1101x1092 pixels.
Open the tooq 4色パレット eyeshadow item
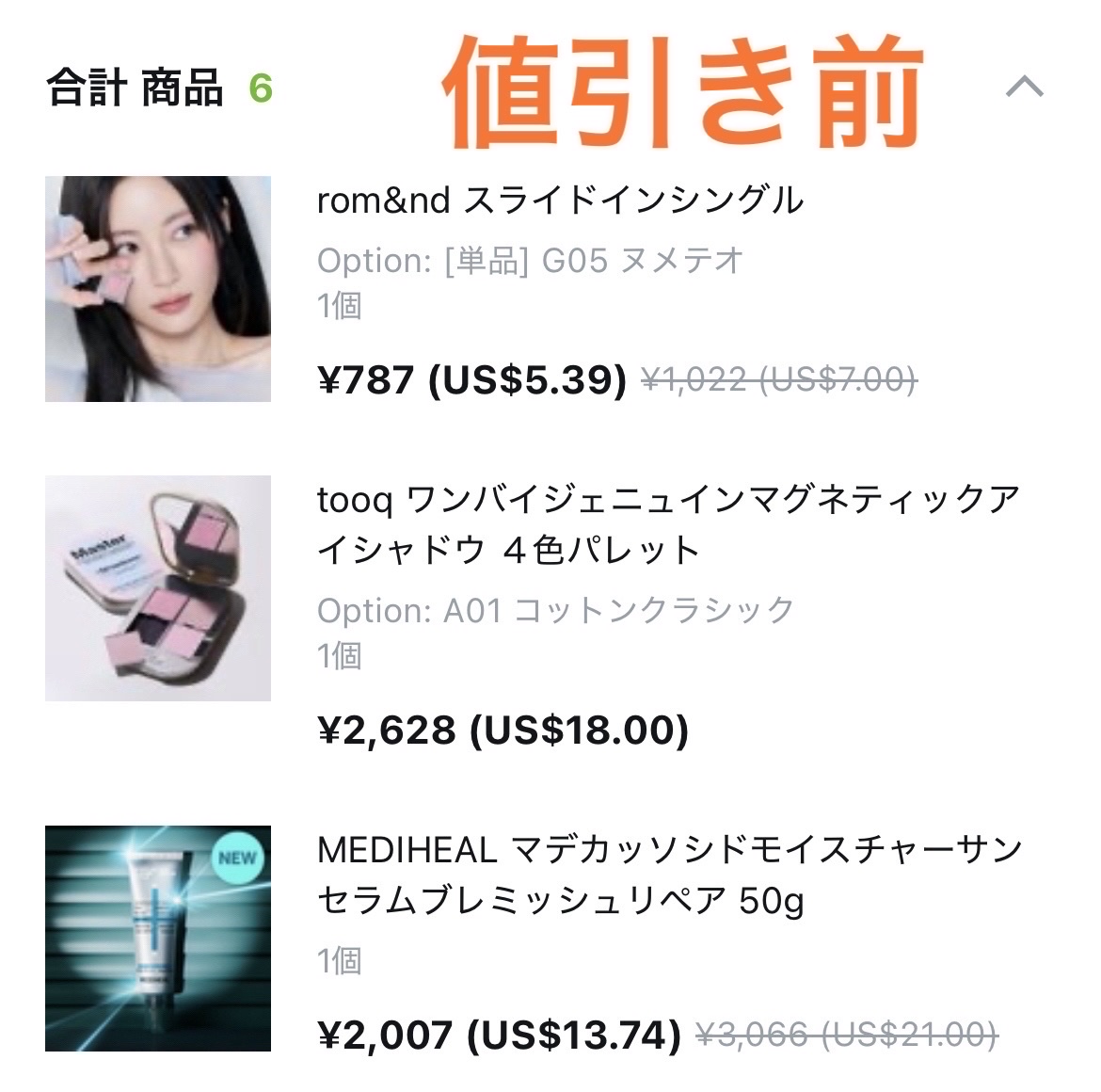(668, 523)
